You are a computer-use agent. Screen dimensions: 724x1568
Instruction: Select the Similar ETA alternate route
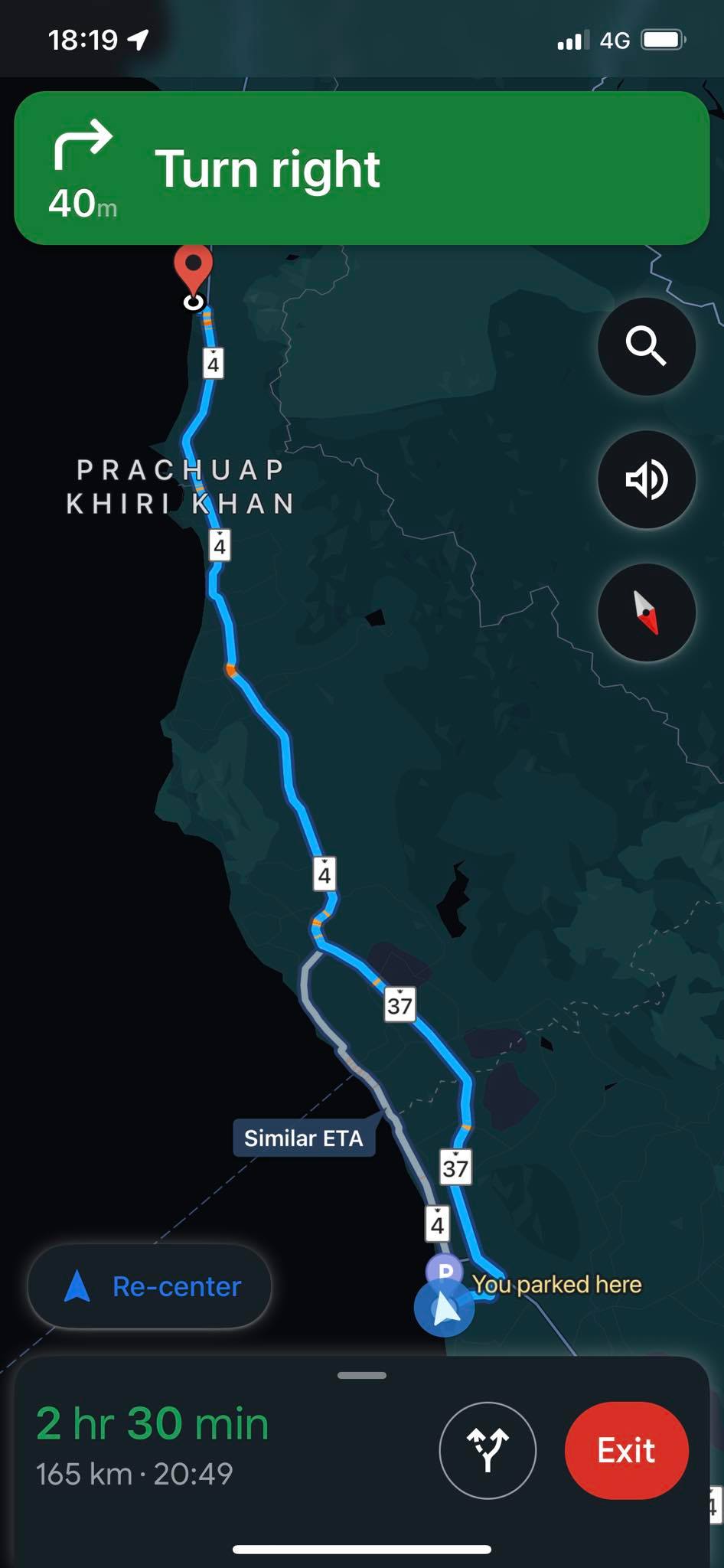click(304, 1138)
